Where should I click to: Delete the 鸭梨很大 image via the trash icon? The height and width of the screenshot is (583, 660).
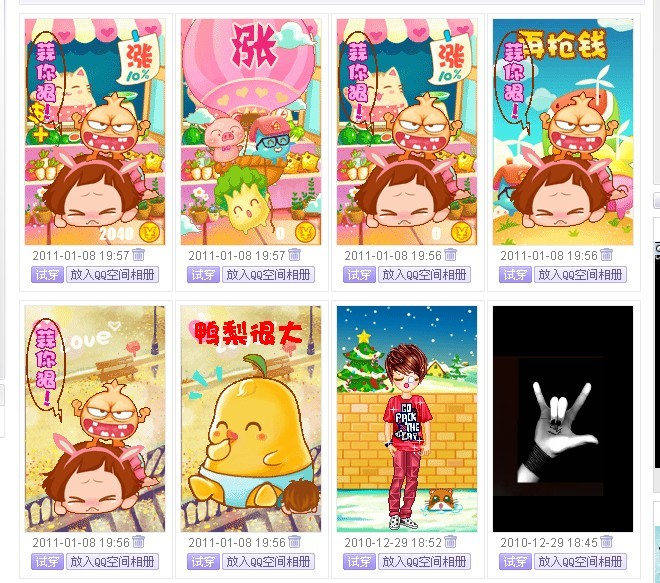pos(295,542)
